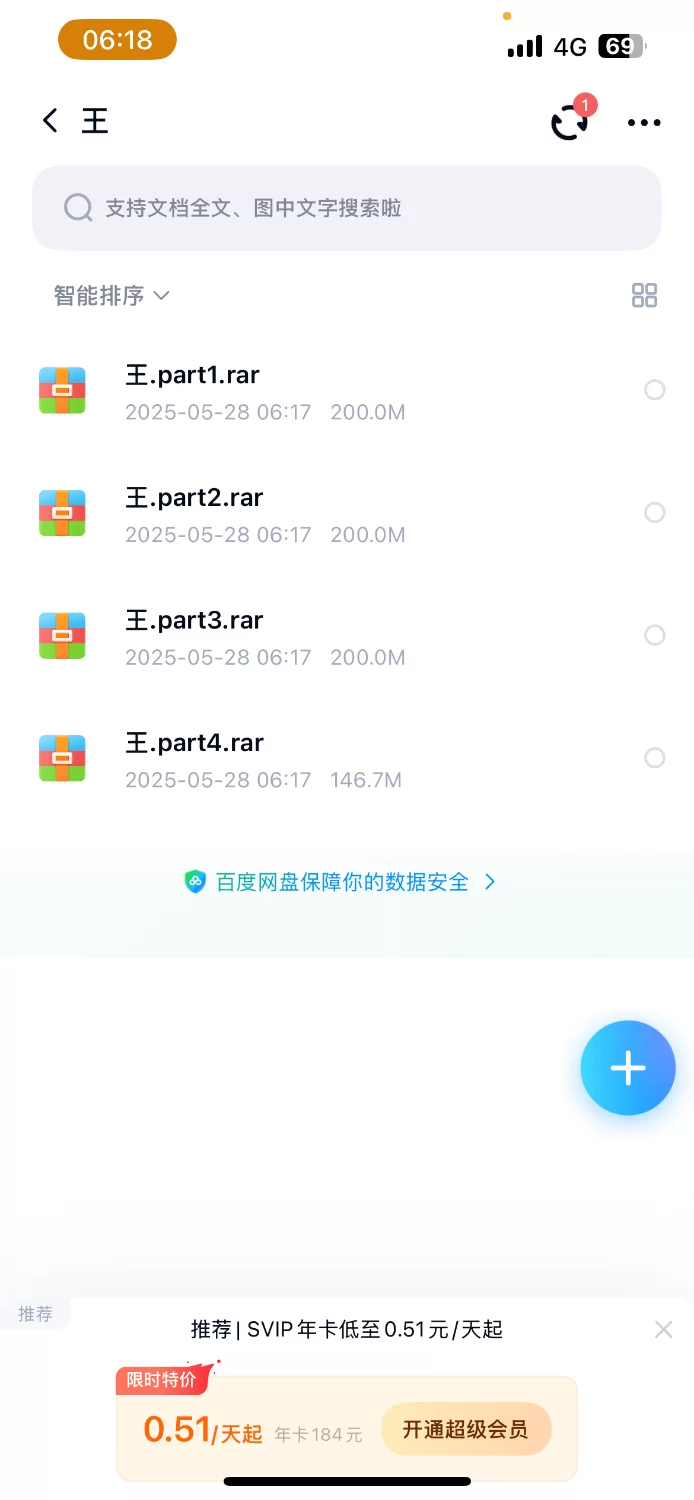Open the 百度网盘保障你的数据安全 link
The width and height of the screenshot is (694, 1500).
(341, 882)
